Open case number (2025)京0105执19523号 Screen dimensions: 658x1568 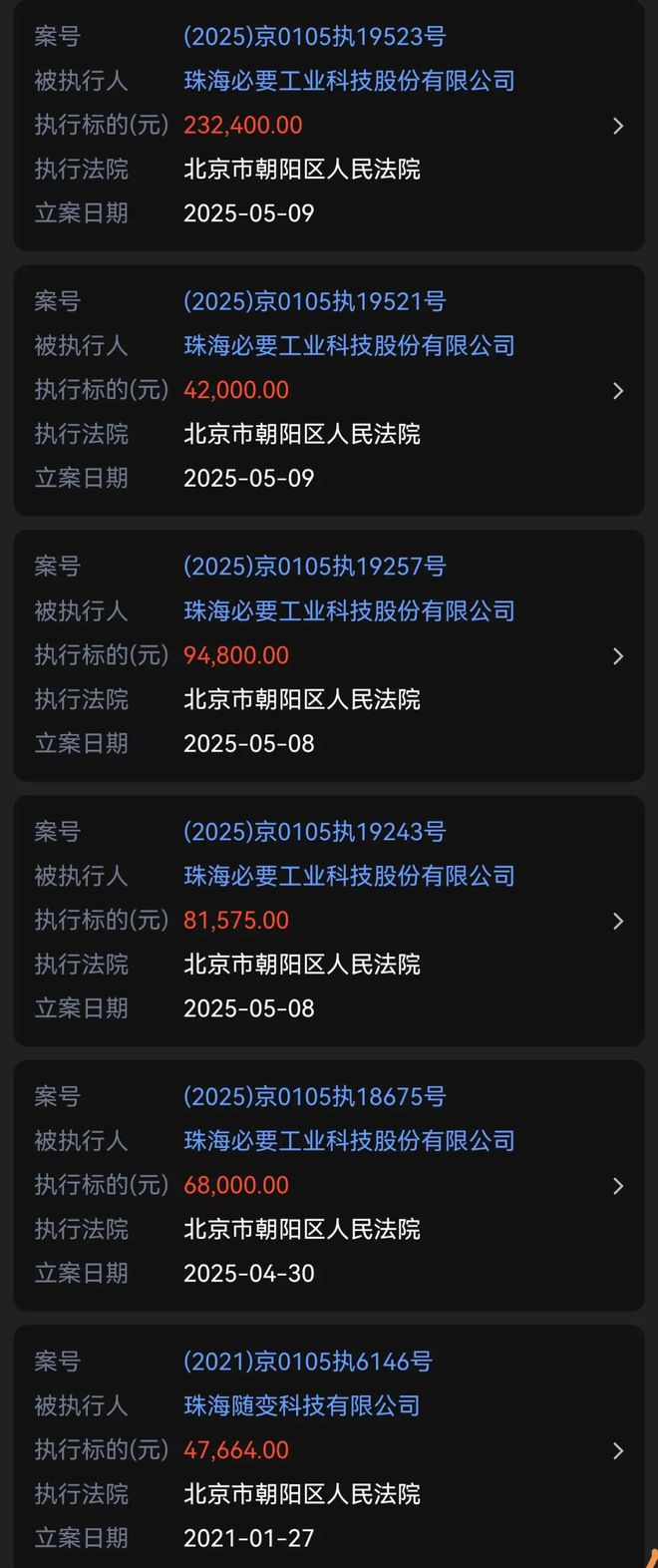coord(314,37)
